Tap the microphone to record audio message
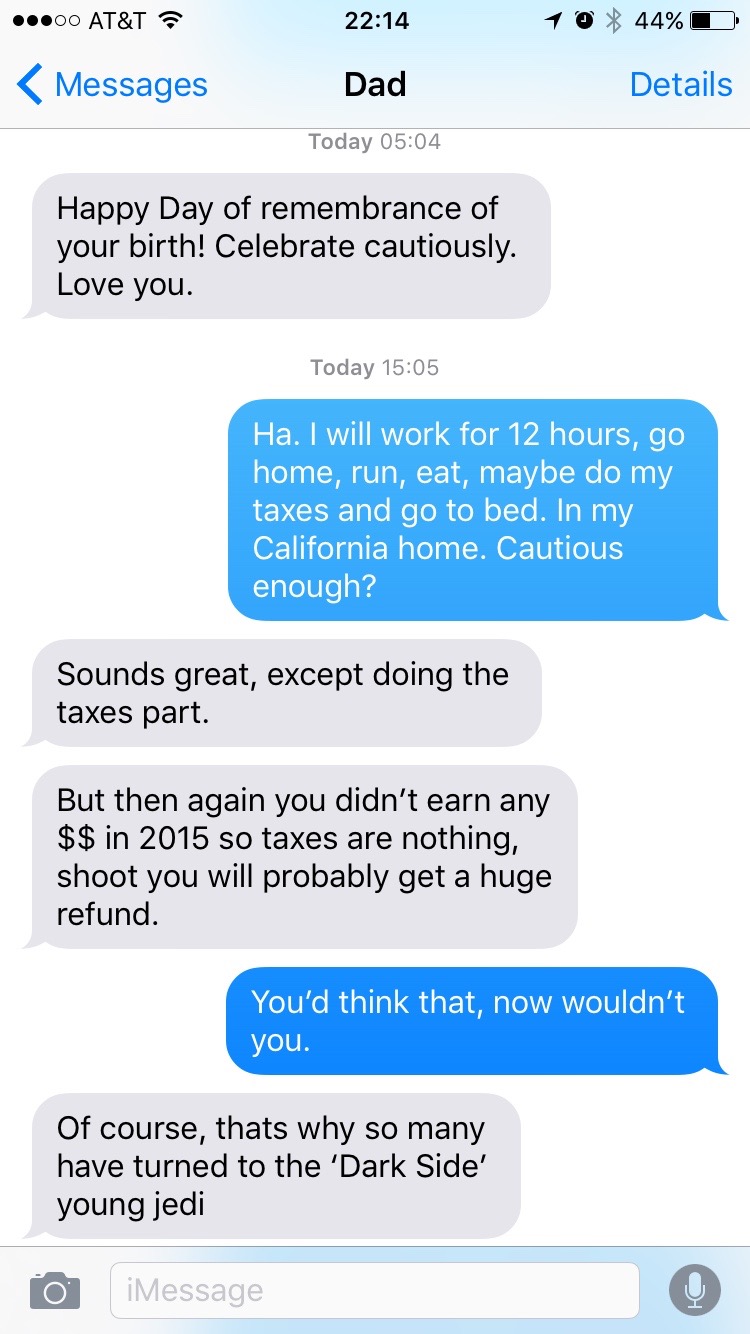This screenshot has width=750, height=1334. [x=694, y=1290]
